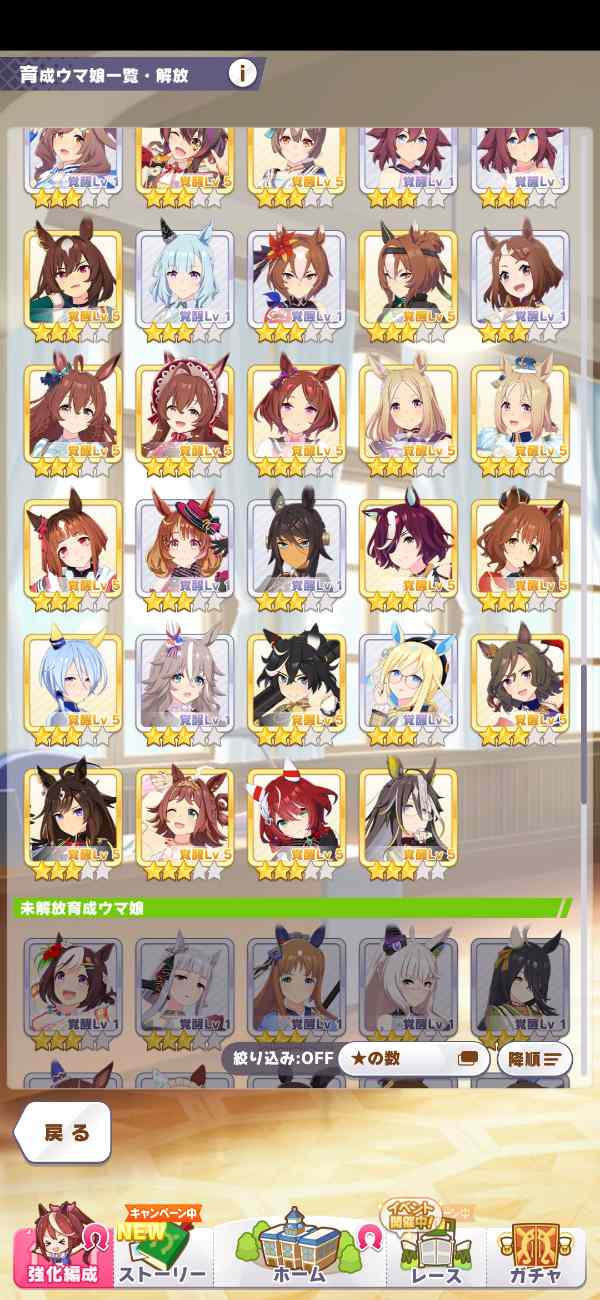Select the dark-skinned character with black hair

[x=297, y=548]
